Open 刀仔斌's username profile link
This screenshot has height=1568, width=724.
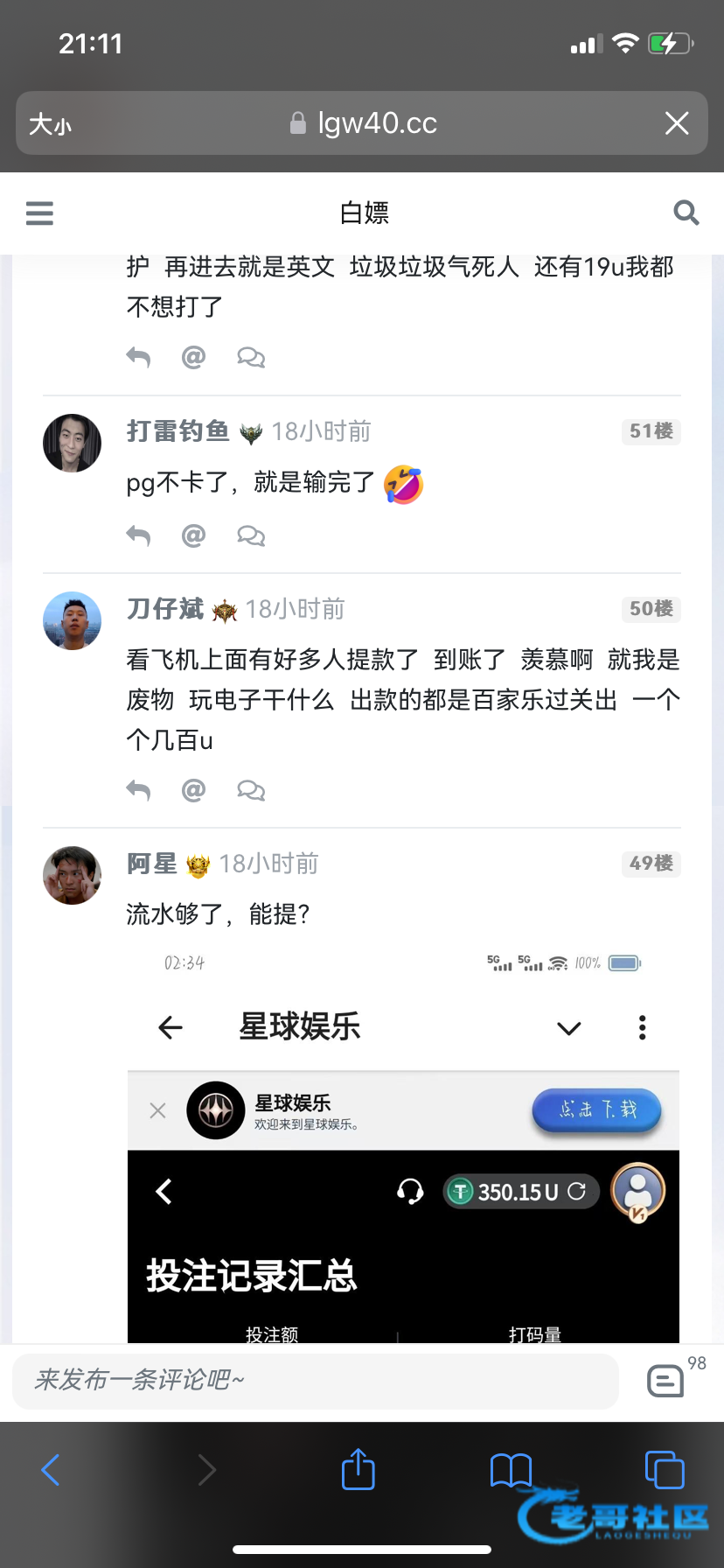coord(165,608)
